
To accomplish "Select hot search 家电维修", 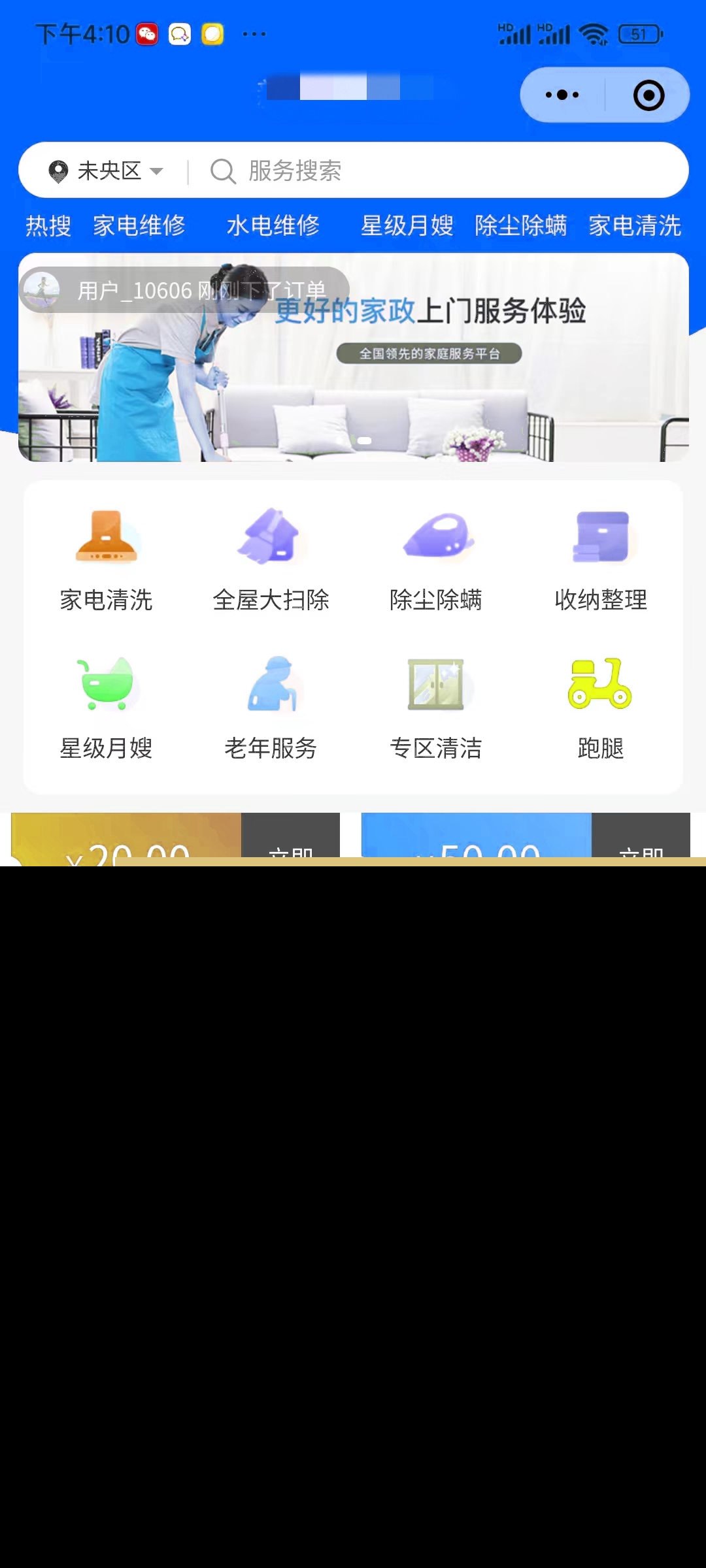I will [x=139, y=226].
